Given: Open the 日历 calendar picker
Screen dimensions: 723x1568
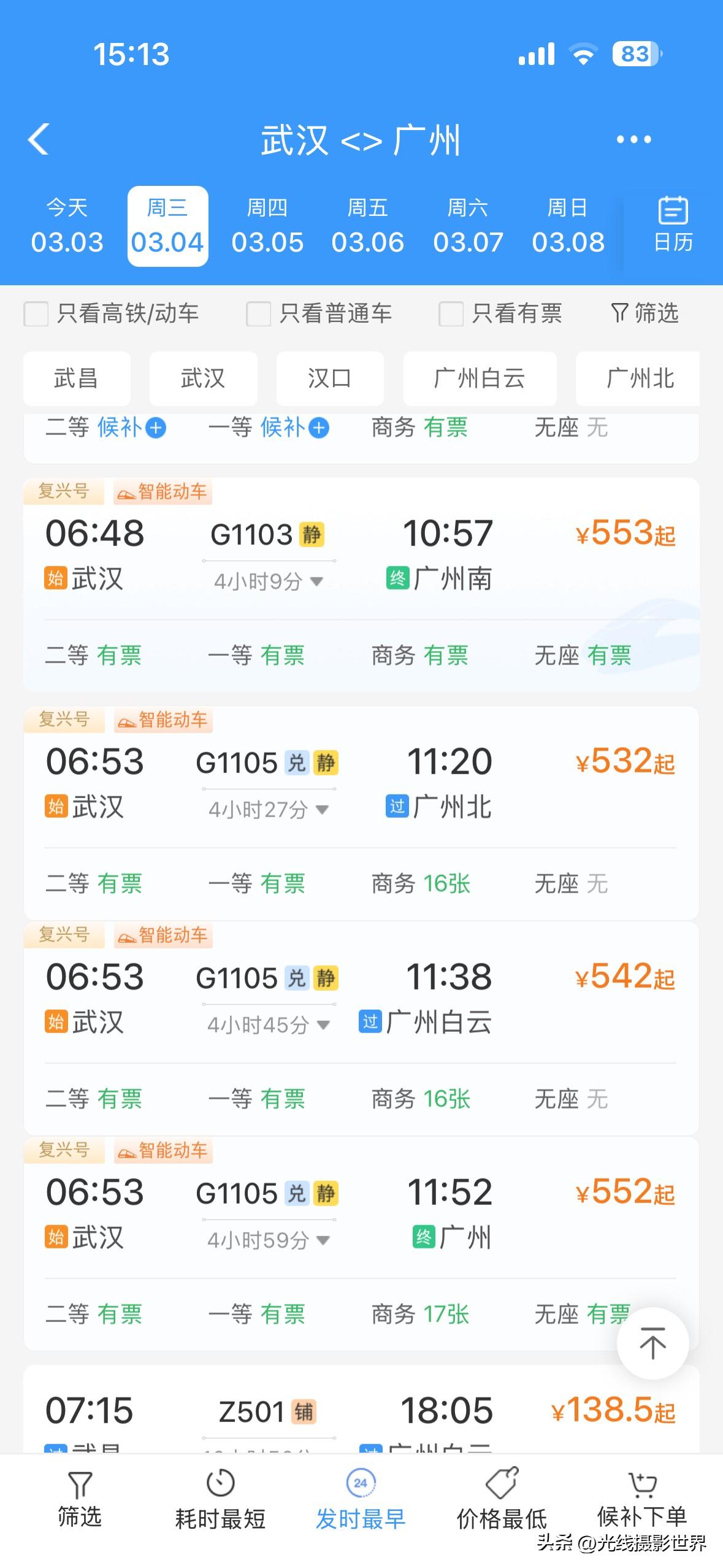Looking at the screenshot, I should [x=673, y=225].
